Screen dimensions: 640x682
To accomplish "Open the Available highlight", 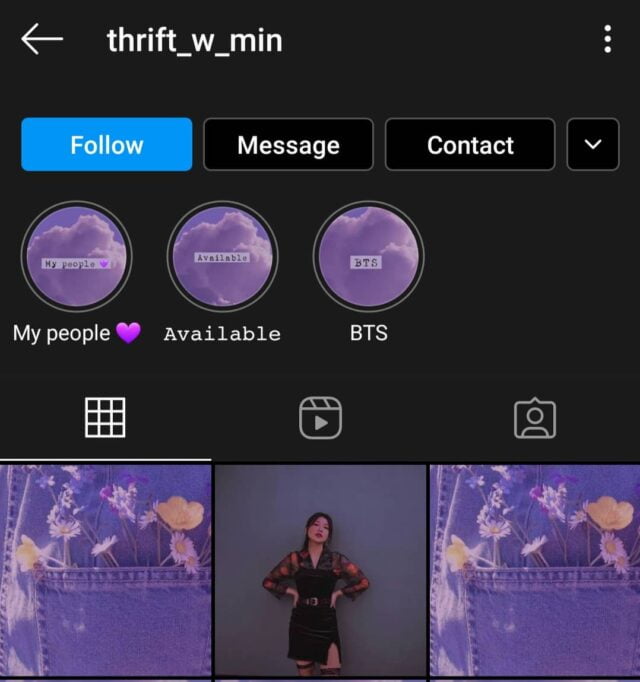I will pos(222,257).
